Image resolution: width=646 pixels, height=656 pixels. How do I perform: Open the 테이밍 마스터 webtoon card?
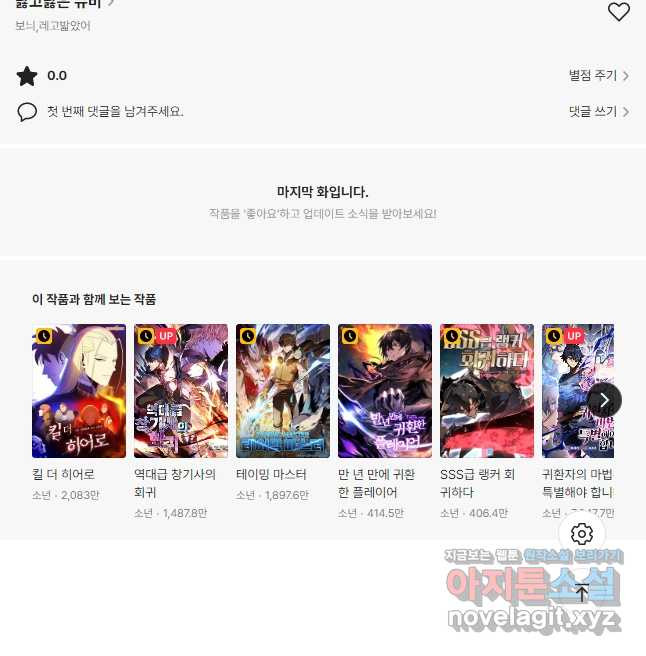pyautogui.click(x=283, y=391)
